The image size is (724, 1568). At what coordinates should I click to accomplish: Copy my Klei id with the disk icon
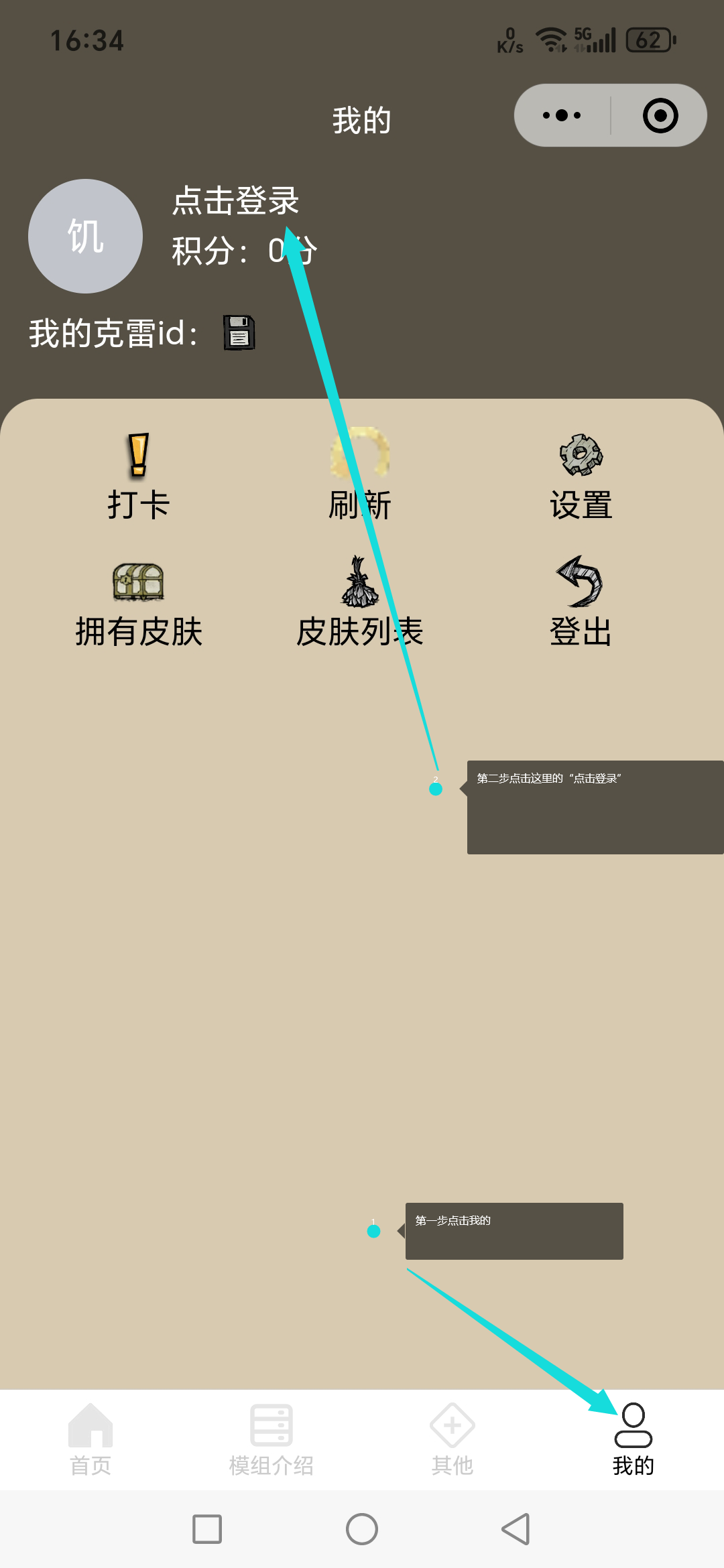coord(239,332)
